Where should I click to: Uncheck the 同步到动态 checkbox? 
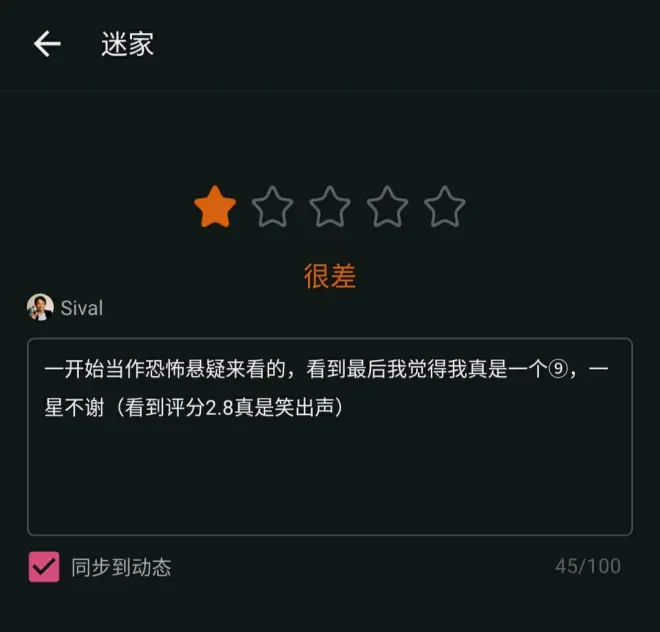pos(44,567)
